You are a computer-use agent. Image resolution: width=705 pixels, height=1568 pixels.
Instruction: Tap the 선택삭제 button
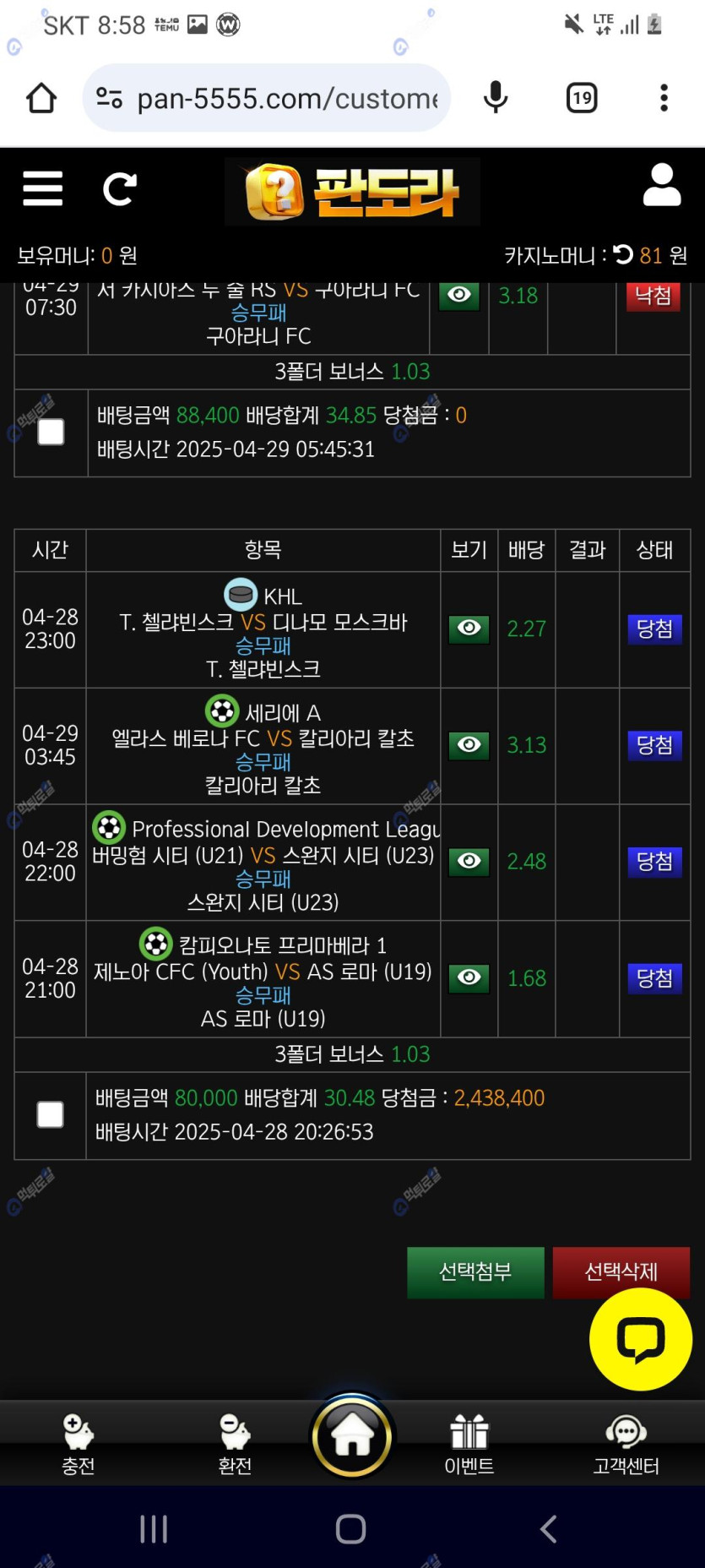tap(621, 1271)
